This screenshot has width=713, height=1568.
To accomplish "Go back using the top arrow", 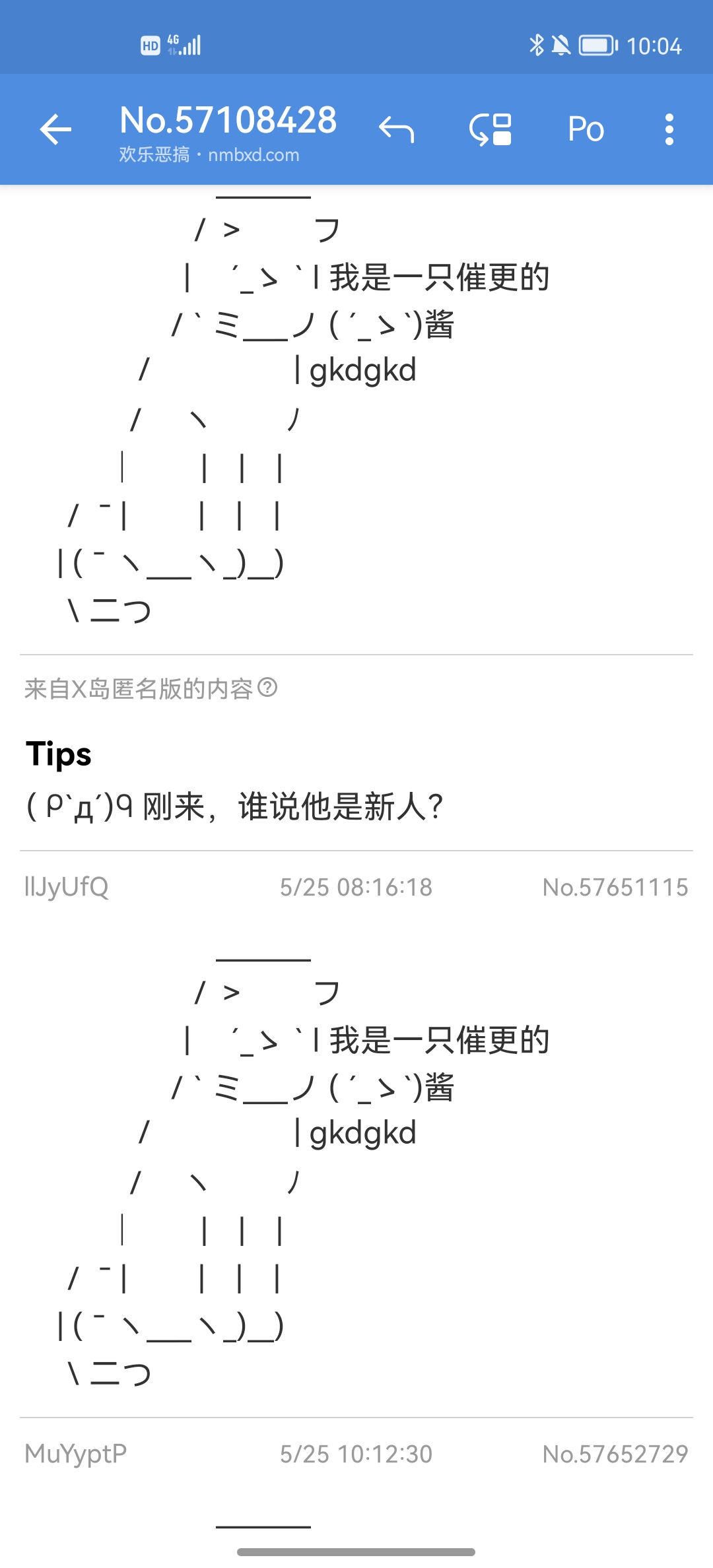I will (x=55, y=129).
